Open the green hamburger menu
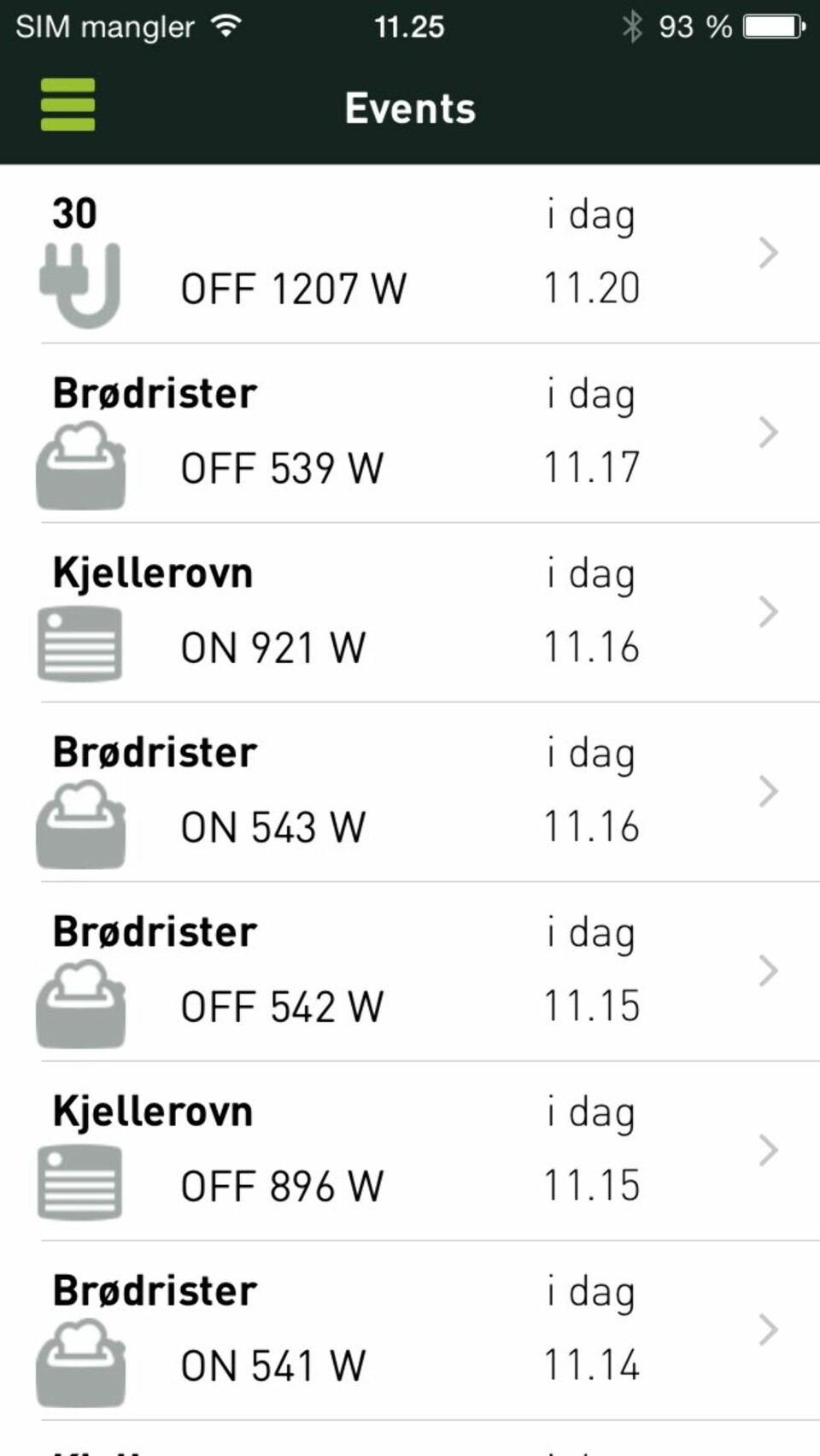This screenshot has width=820, height=1456. [x=67, y=105]
